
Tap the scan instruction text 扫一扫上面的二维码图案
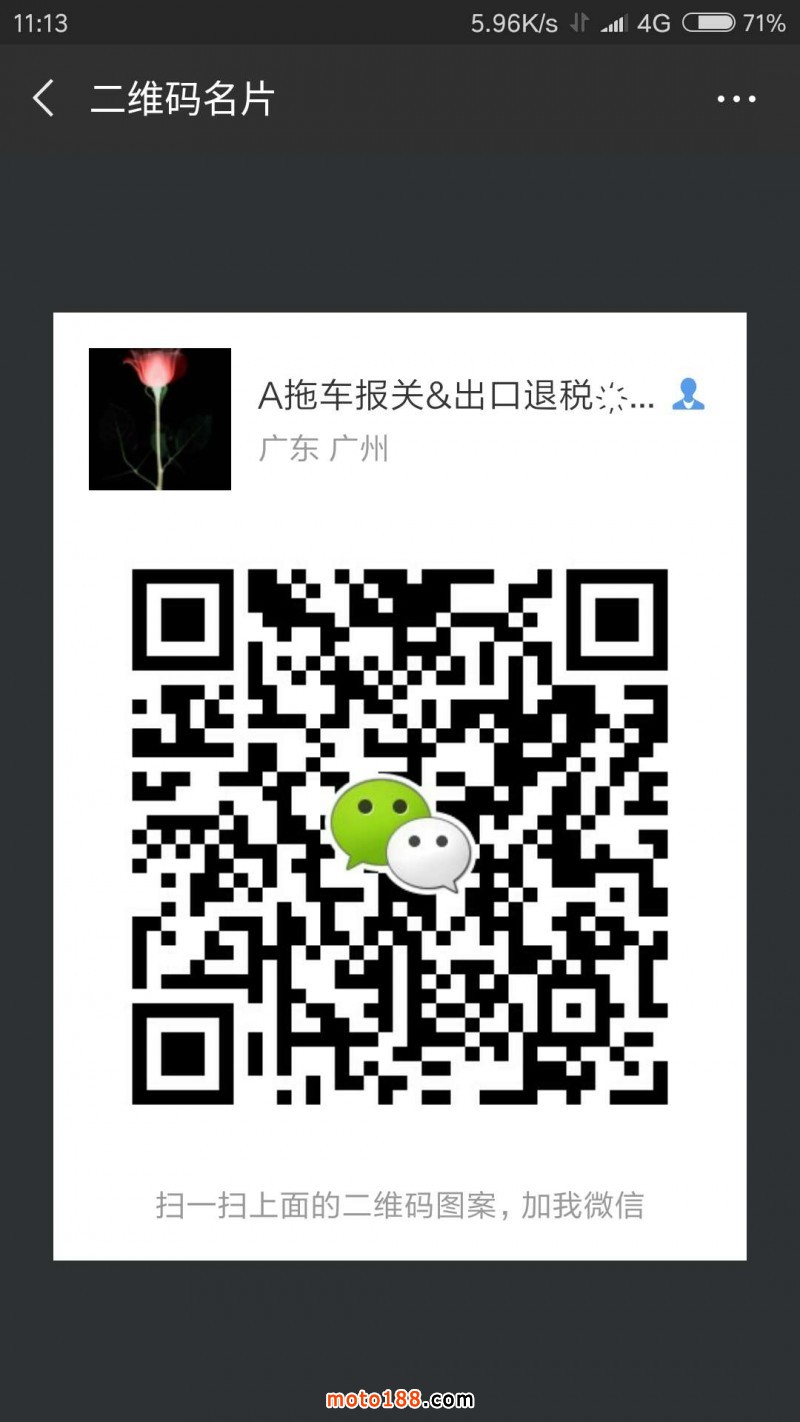click(400, 1207)
